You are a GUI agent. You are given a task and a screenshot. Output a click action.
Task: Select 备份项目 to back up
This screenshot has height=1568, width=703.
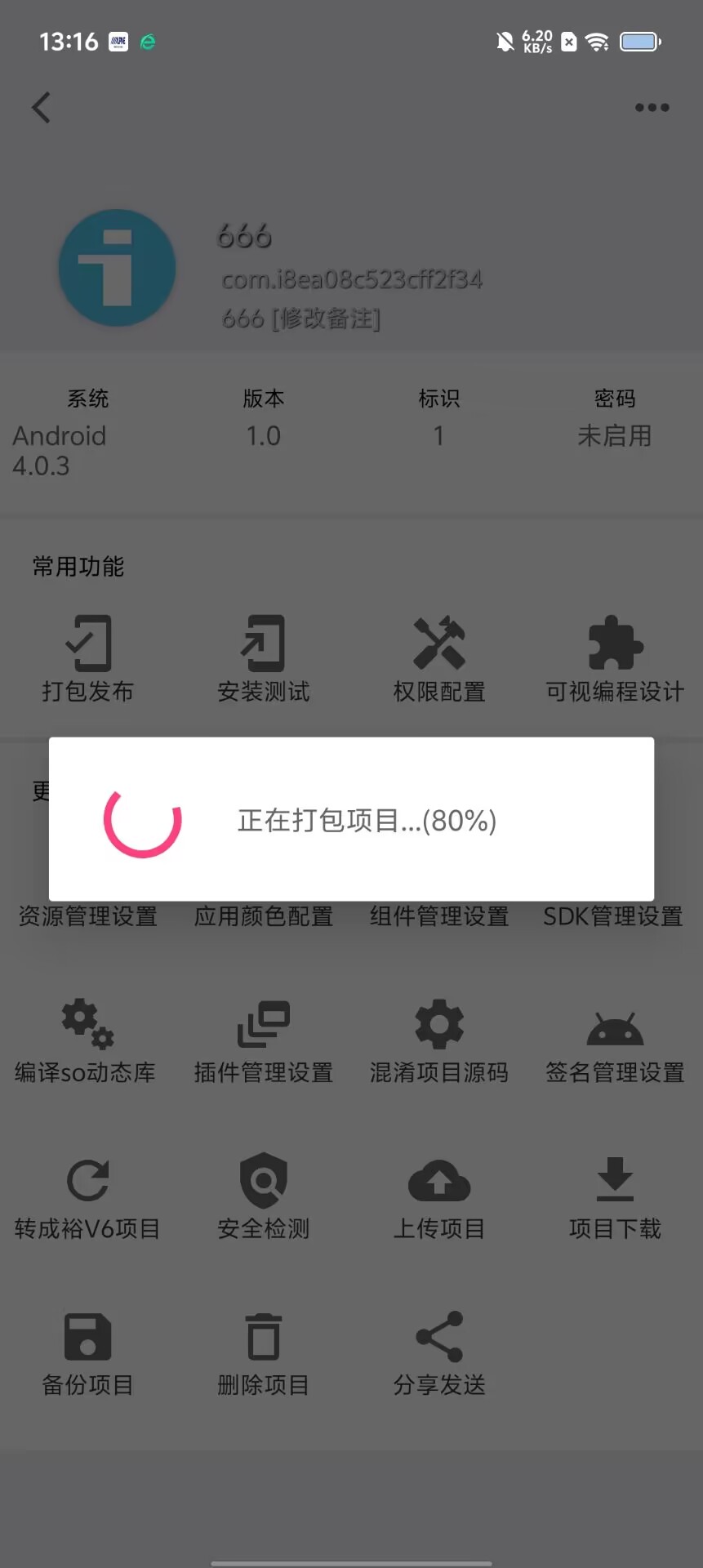click(88, 1353)
